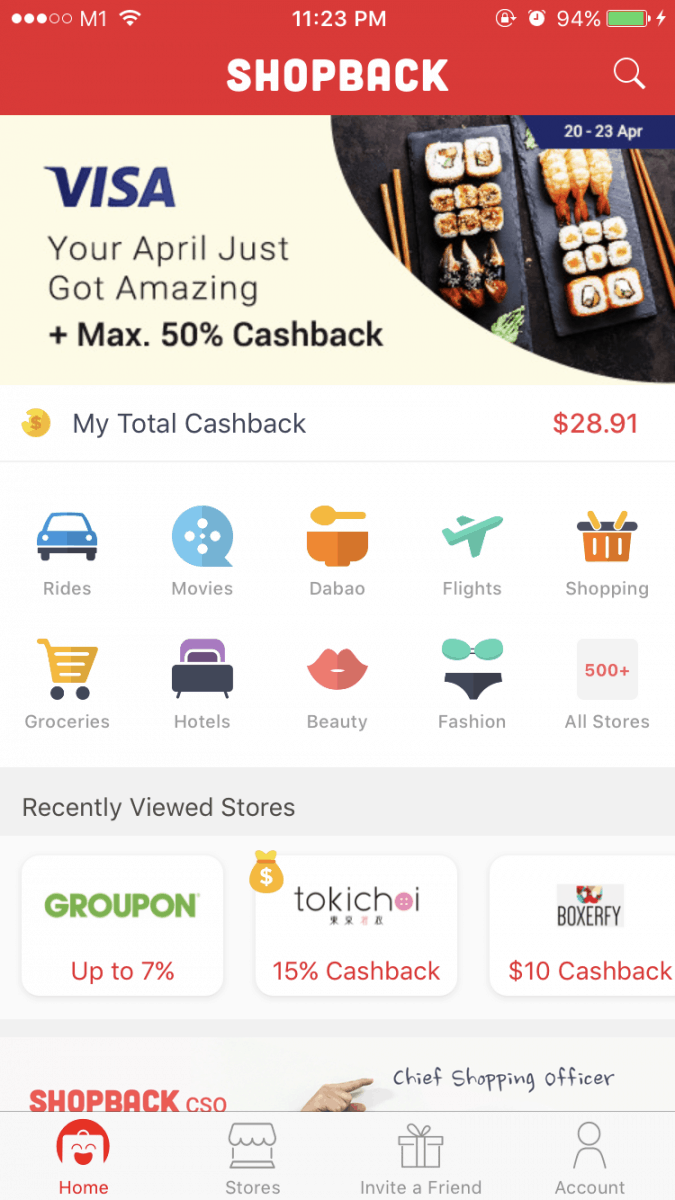The image size is (675, 1200).
Task: Go to the Account tab
Action: 590,1158
